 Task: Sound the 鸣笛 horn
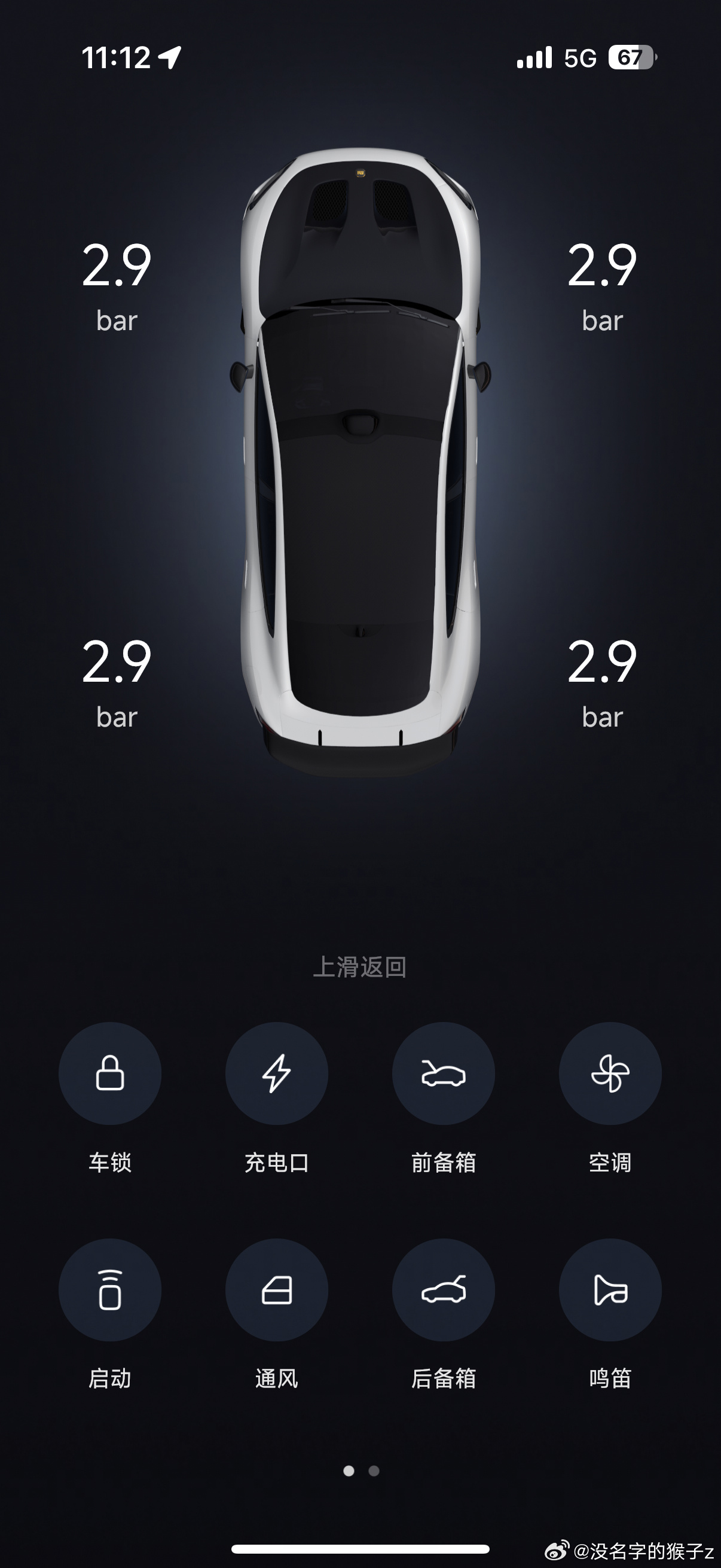coord(610,1289)
